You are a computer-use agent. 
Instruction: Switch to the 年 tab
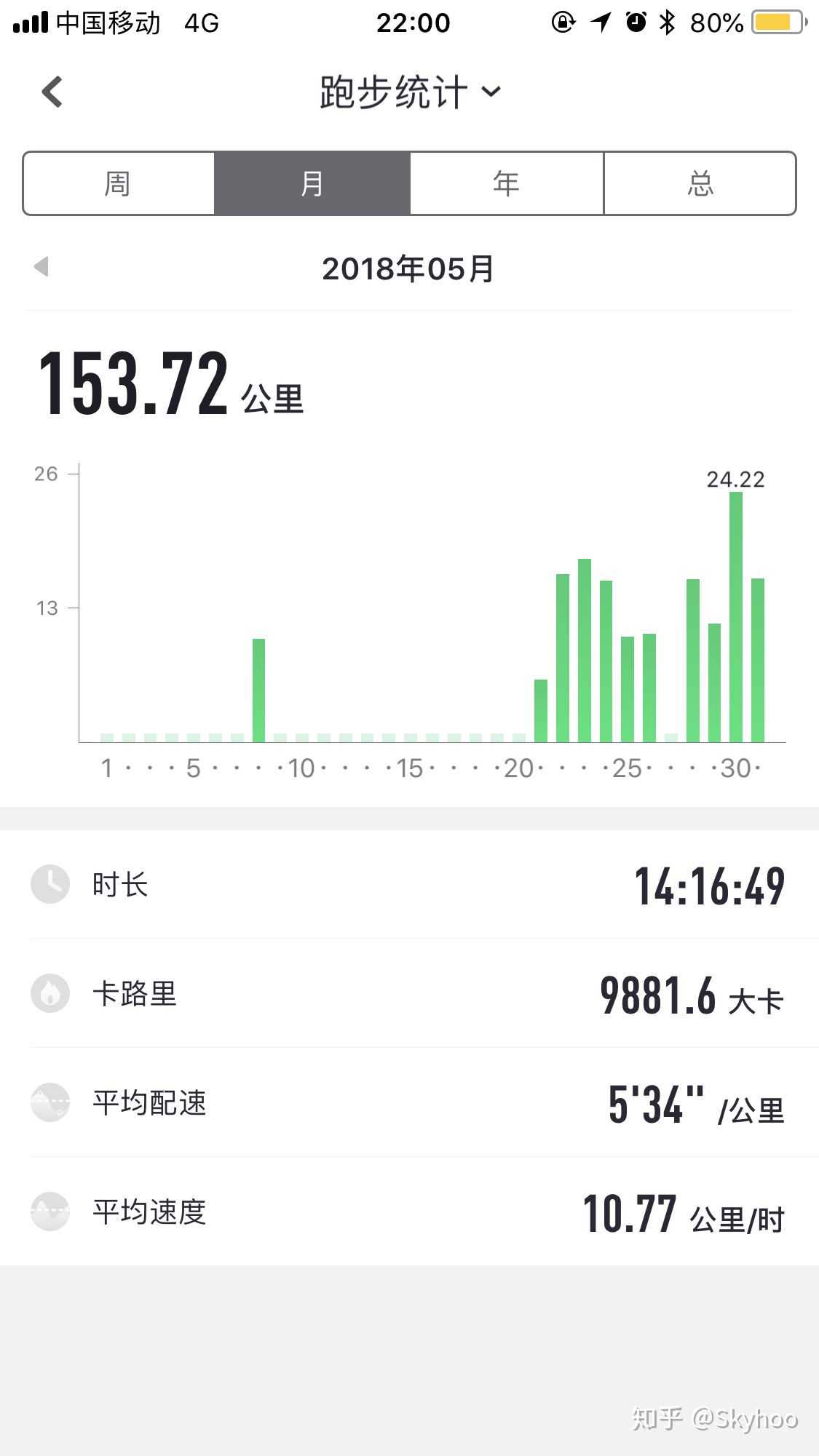[x=506, y=183]
